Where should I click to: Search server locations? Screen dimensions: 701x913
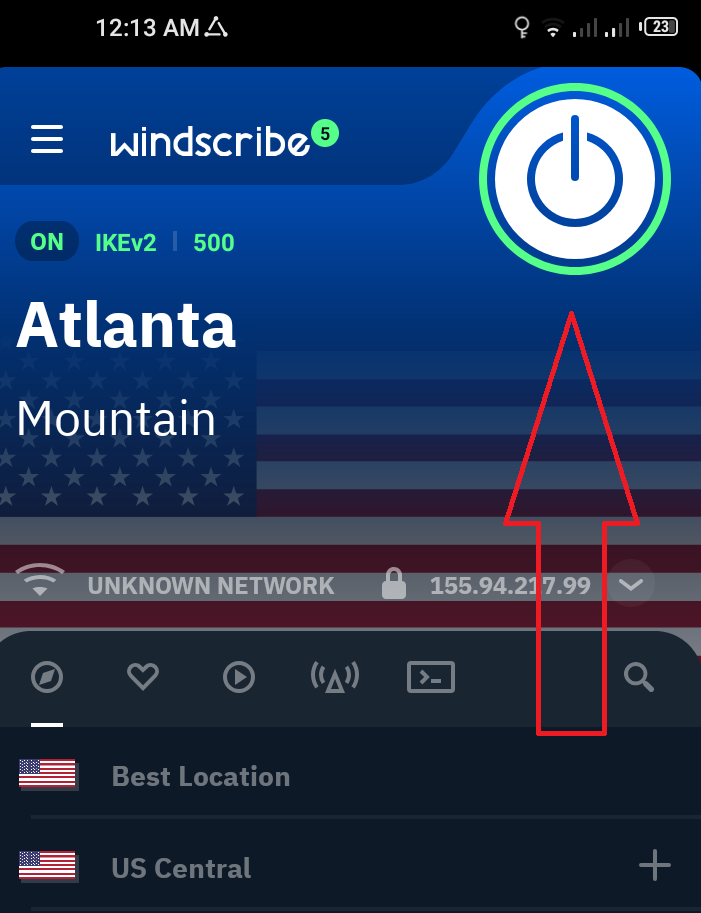(638, 678)
